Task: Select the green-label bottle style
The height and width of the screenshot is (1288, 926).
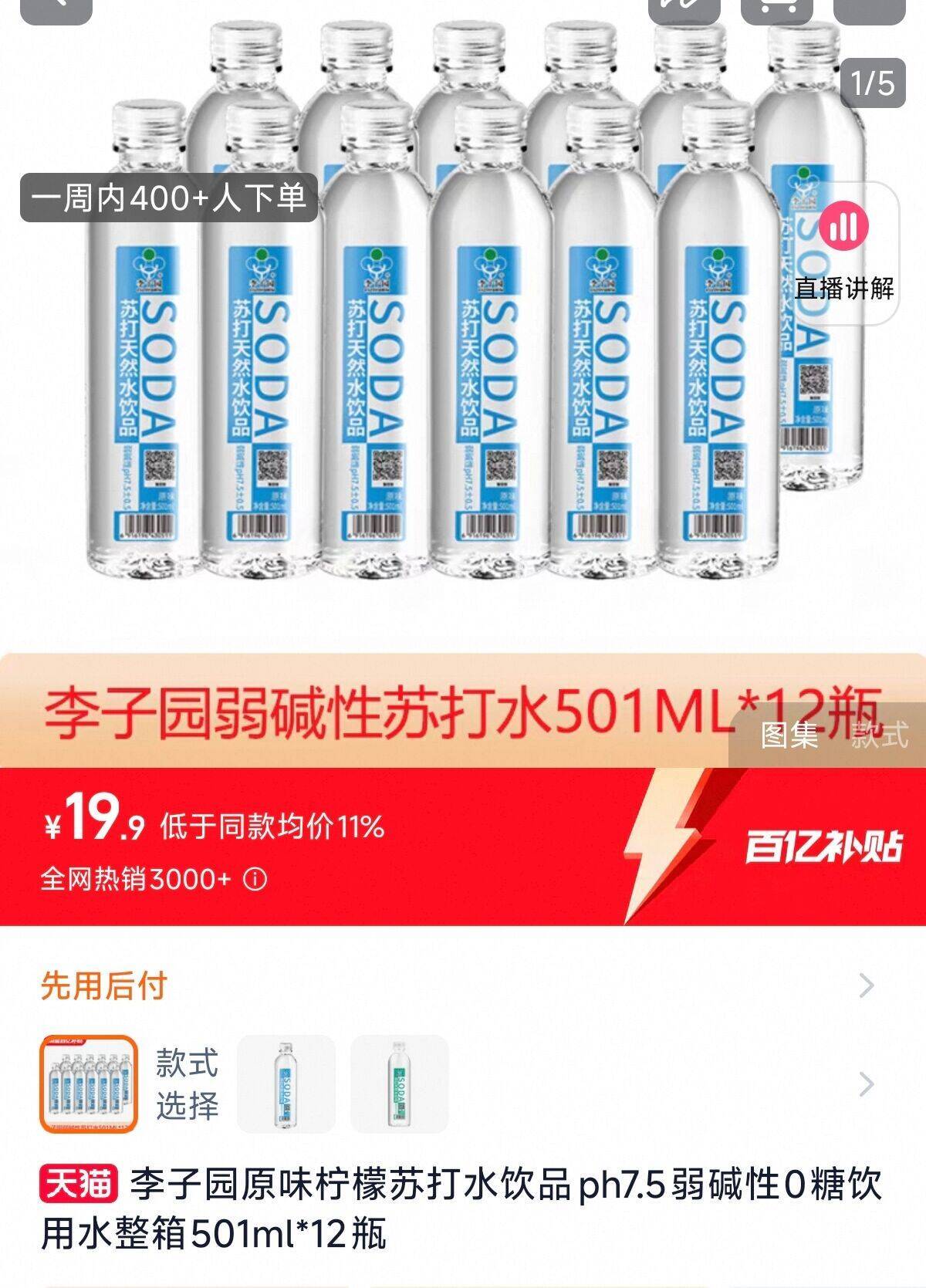Action: pos(400,1083)
